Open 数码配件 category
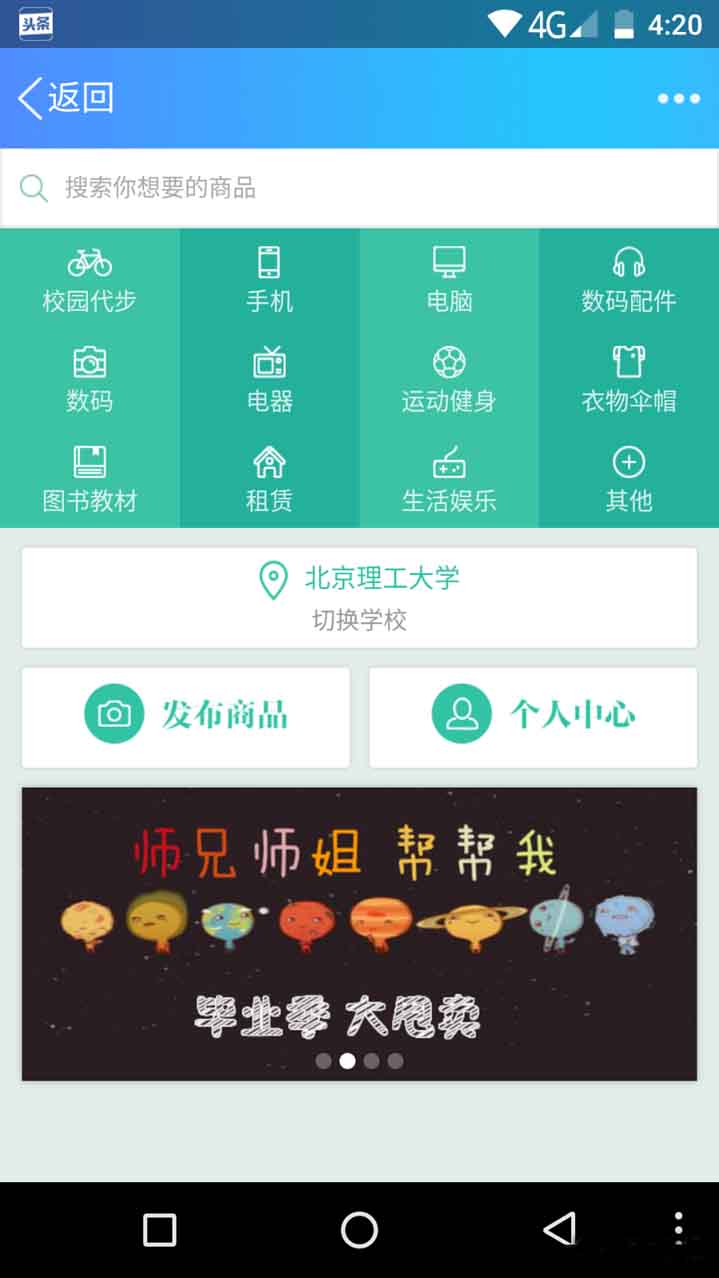This screenshot has width=719, height=1278. click(629, 279)
